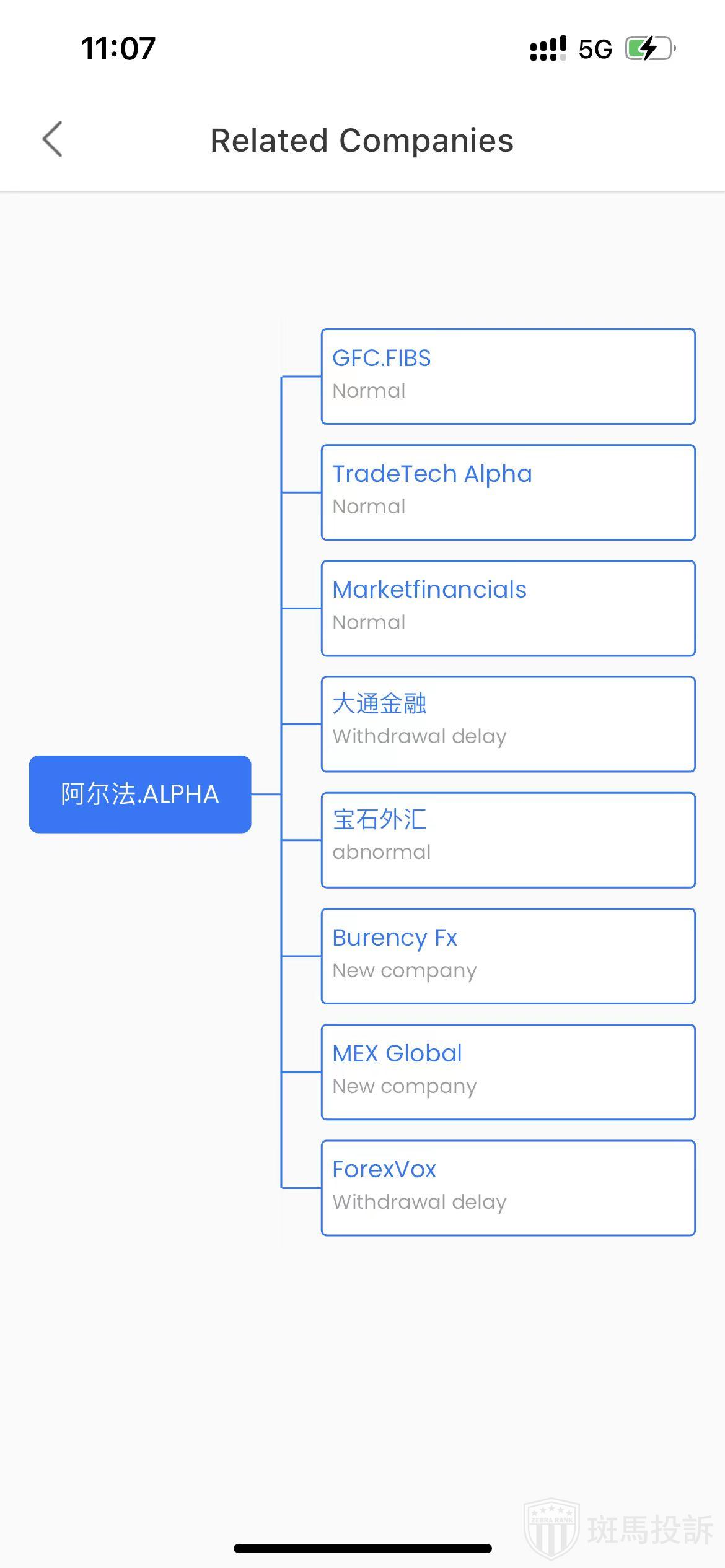Tap the 阿尔法.ALPHA root node

pyautogui.click(x=140, y=794)
